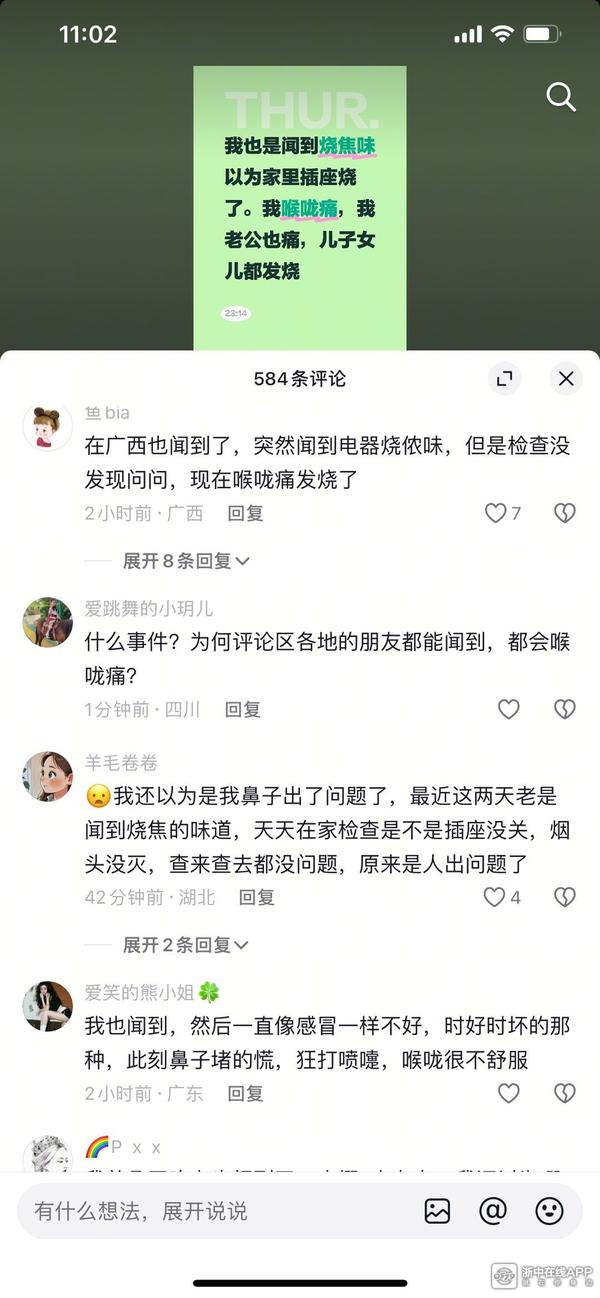Open 羊毛卷卷's profile avatar
Image resolution: width=600 pixels, height=1298 pixels.
tap(48, 776)
